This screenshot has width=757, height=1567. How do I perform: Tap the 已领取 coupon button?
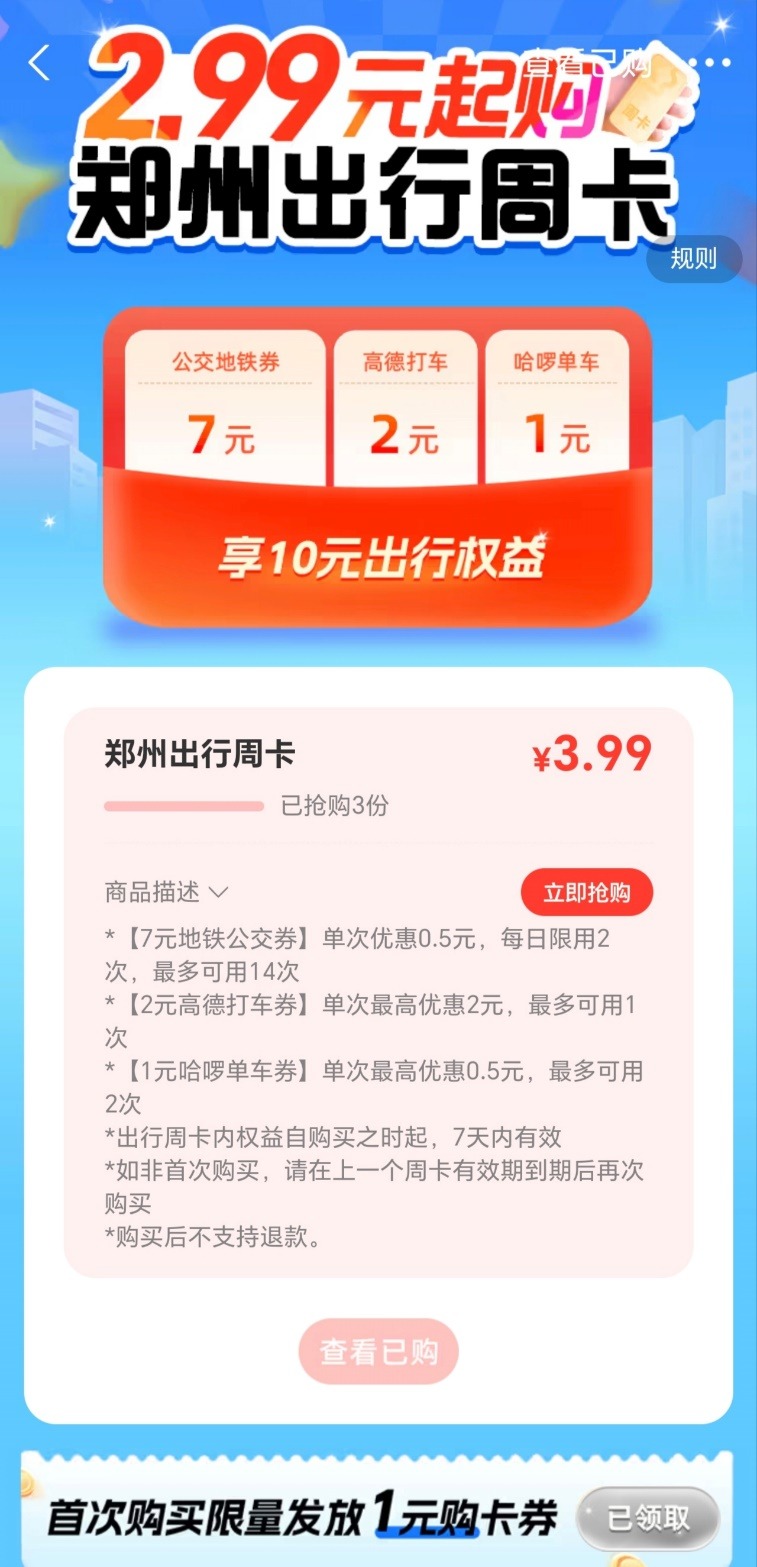649,1518
